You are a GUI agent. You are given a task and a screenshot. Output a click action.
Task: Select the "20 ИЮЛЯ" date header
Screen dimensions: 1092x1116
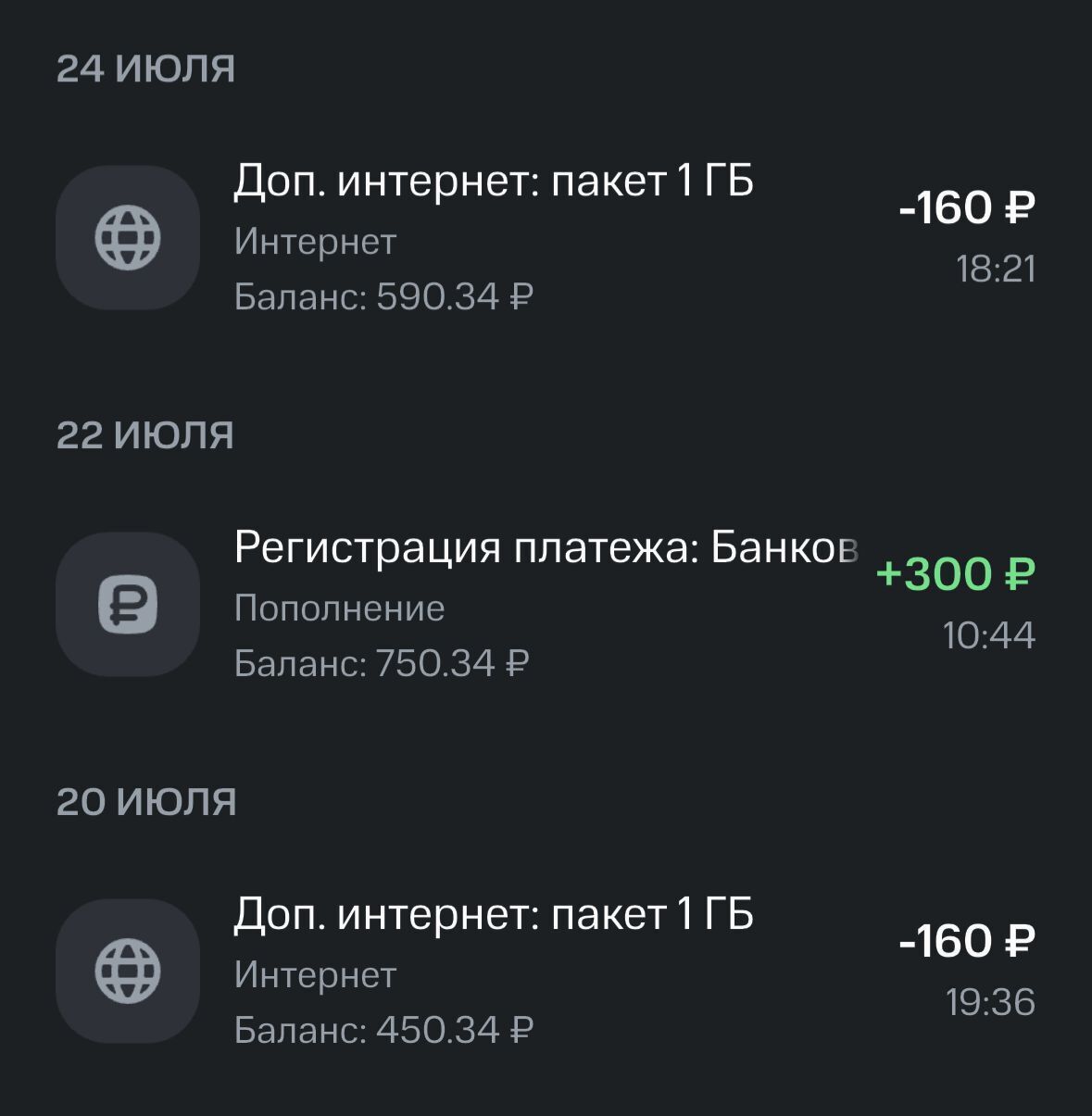[x=145, y=799]
